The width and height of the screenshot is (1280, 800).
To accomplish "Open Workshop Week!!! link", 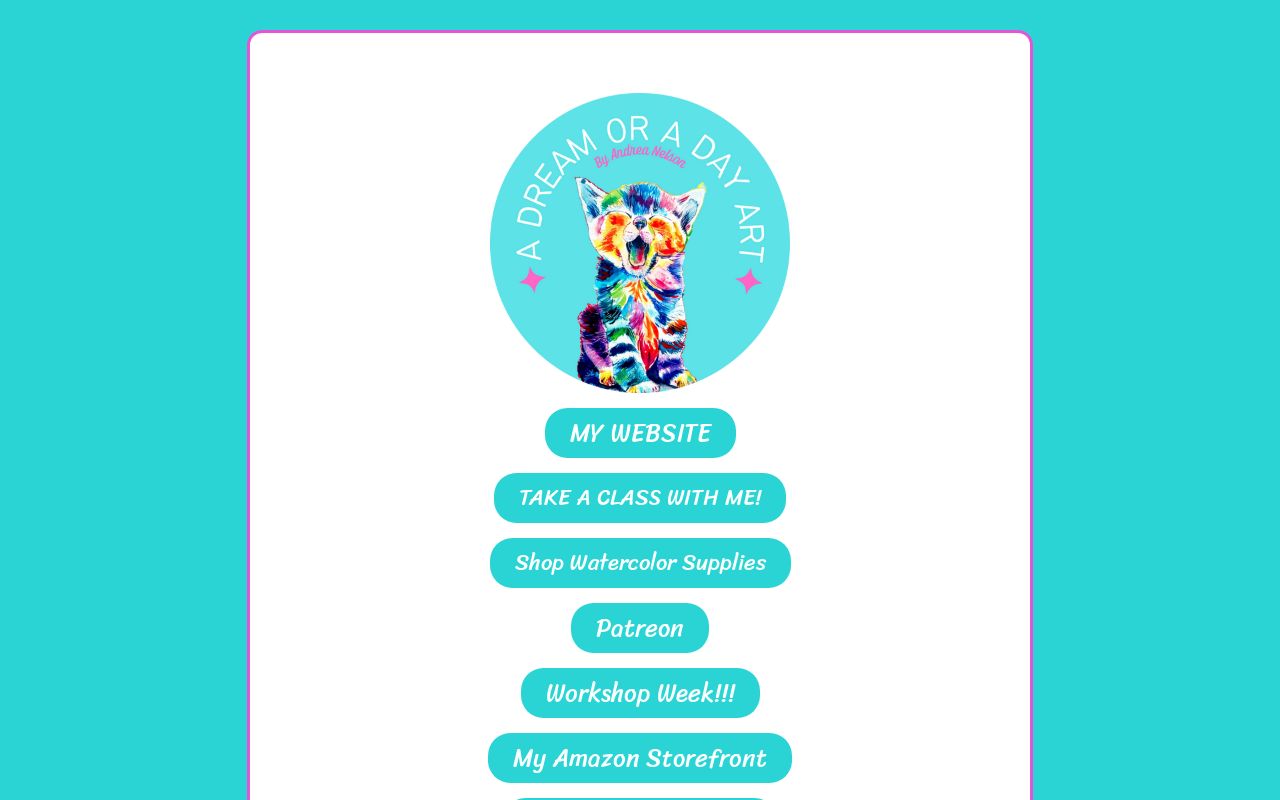I will click(x=640, y=693).
